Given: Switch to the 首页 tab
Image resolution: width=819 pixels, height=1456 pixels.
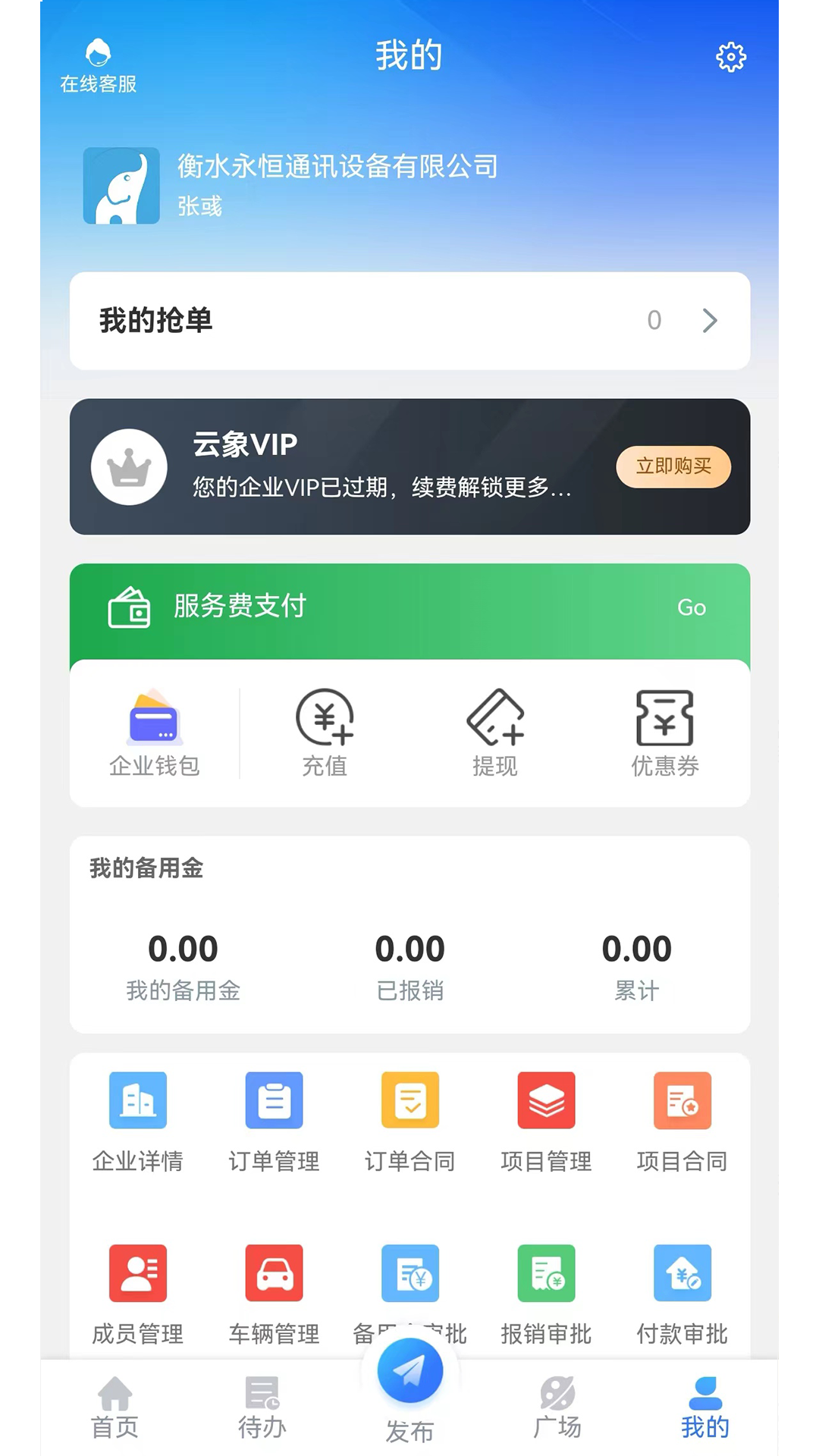Looking at the screenshot, I should point(115,1407).
